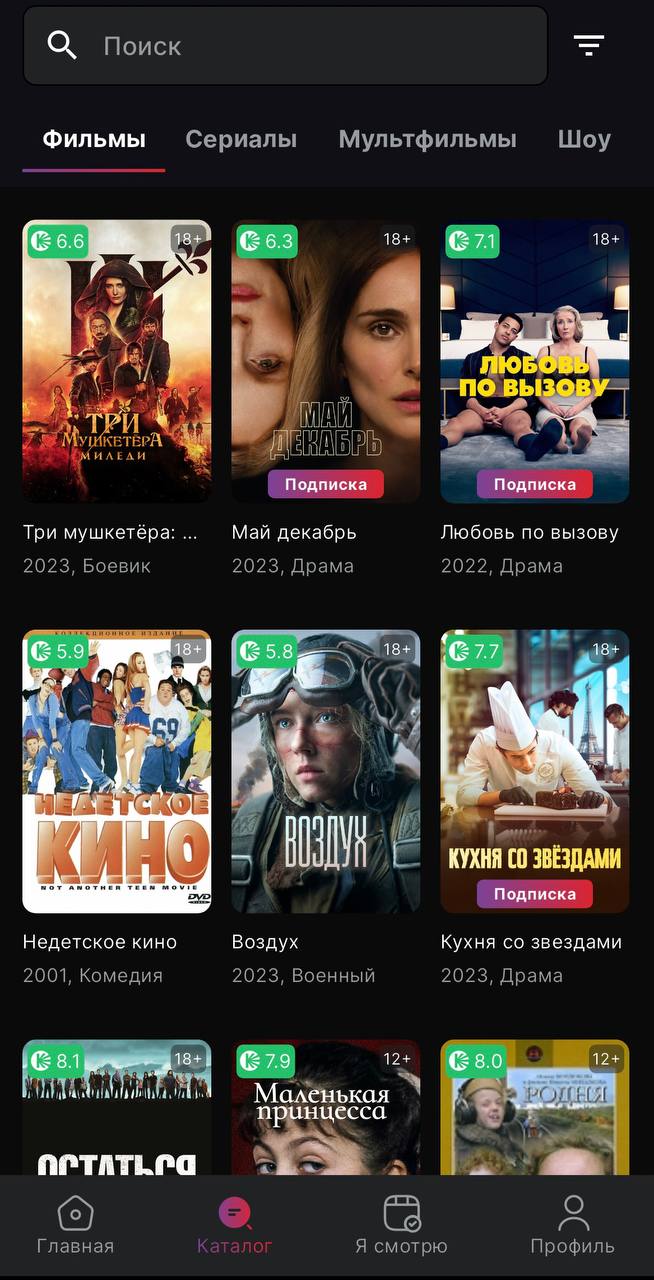Open the Я смотрю tab
The image size is (654, 1280).
tap(401, 1226)
